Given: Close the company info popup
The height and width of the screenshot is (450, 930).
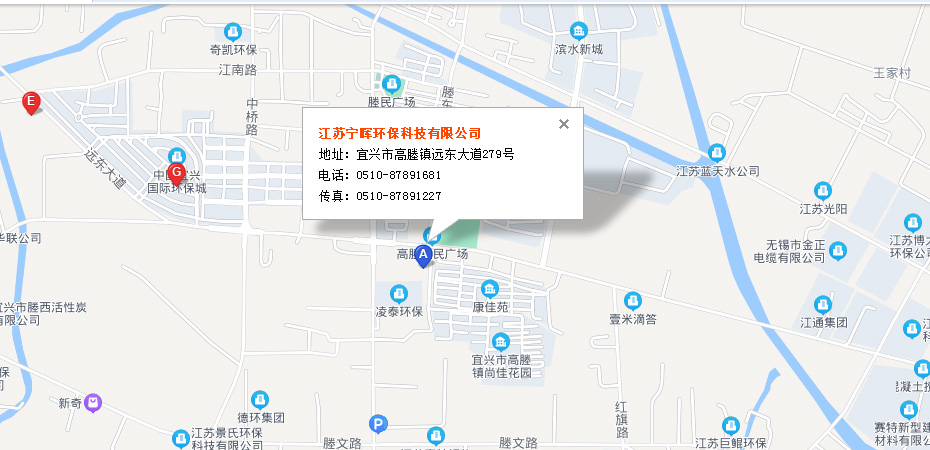Looking at the screenshot, I should (x=563, y=124).
